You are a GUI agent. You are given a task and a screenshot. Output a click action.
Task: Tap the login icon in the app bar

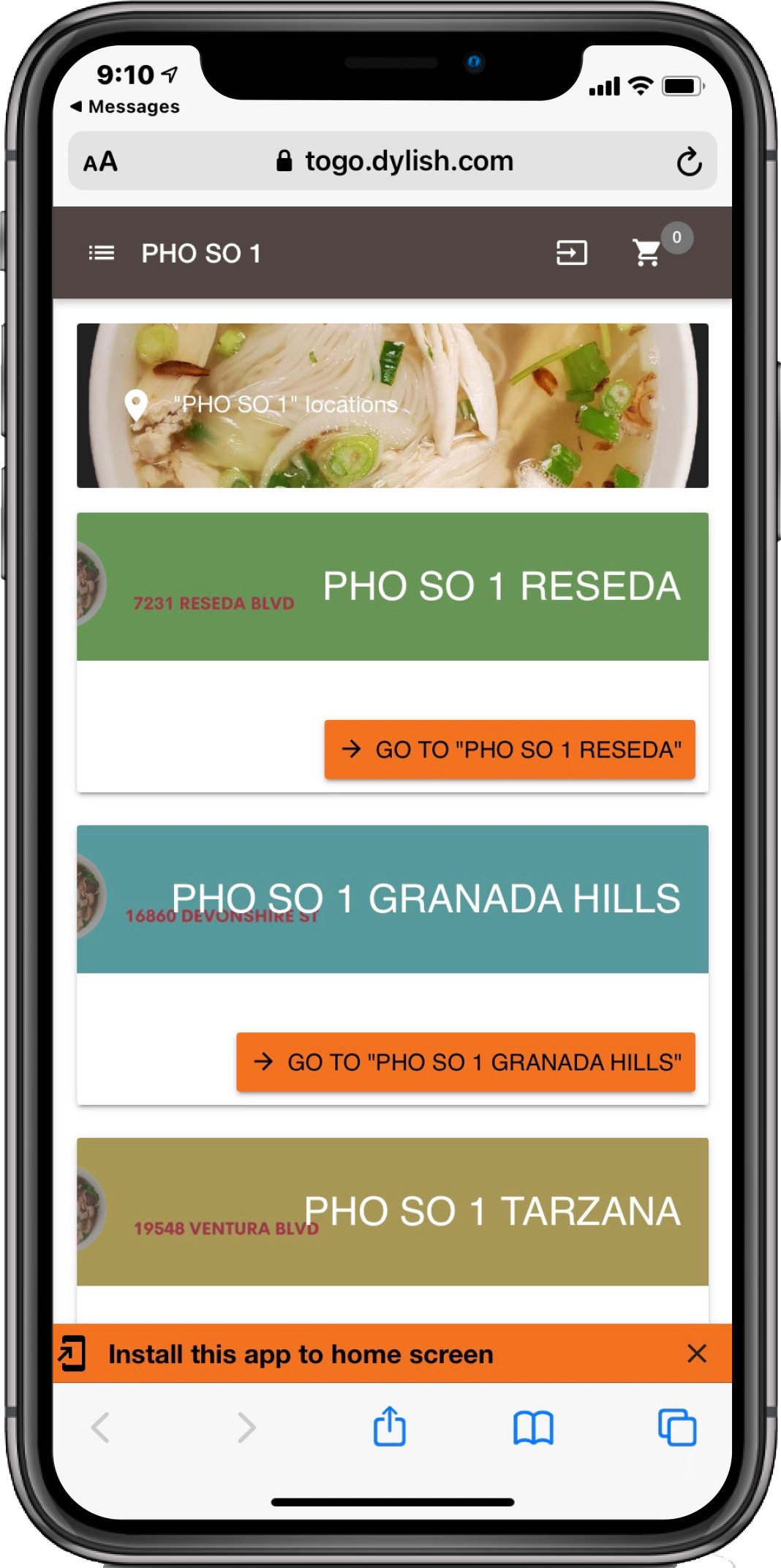point(571,253)
